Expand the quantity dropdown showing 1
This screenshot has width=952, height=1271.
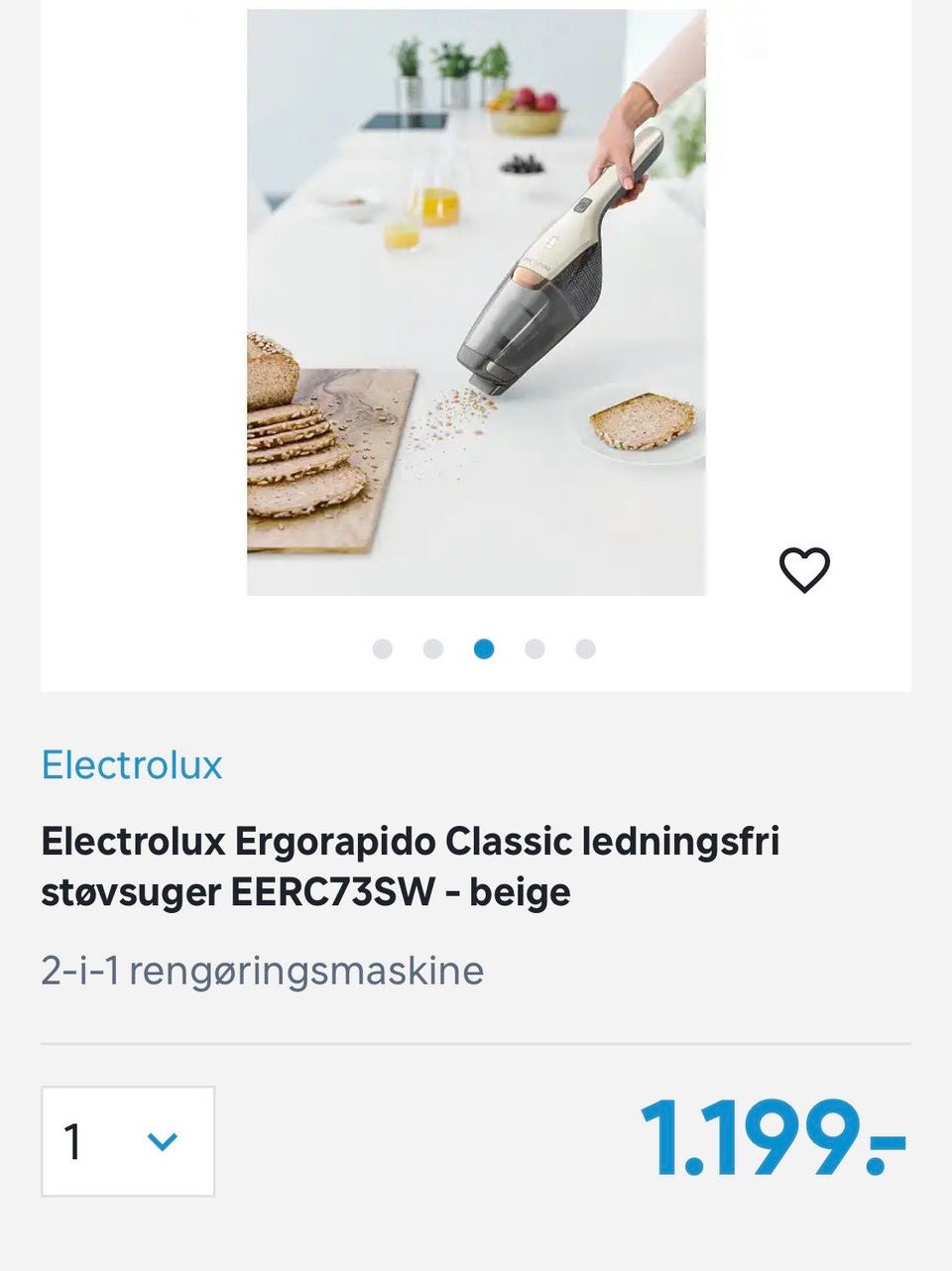[x=128, y=1141]
